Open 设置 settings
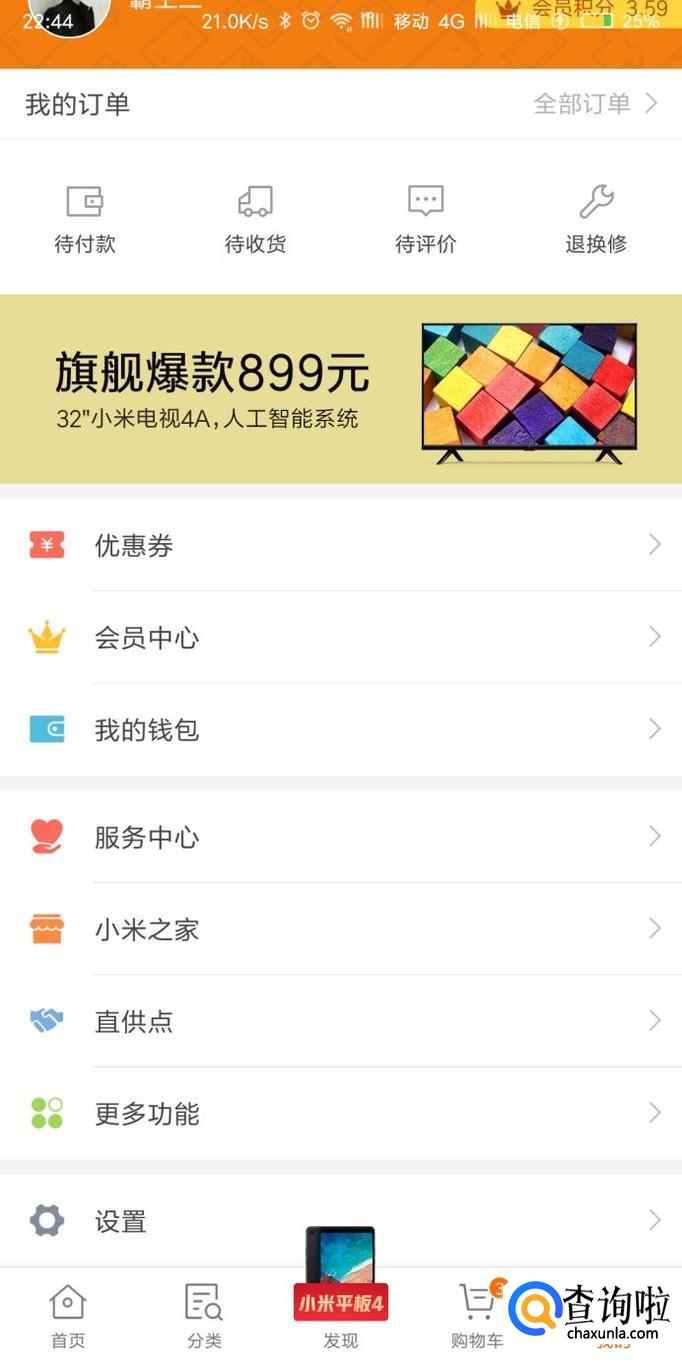 [341, 1221]
